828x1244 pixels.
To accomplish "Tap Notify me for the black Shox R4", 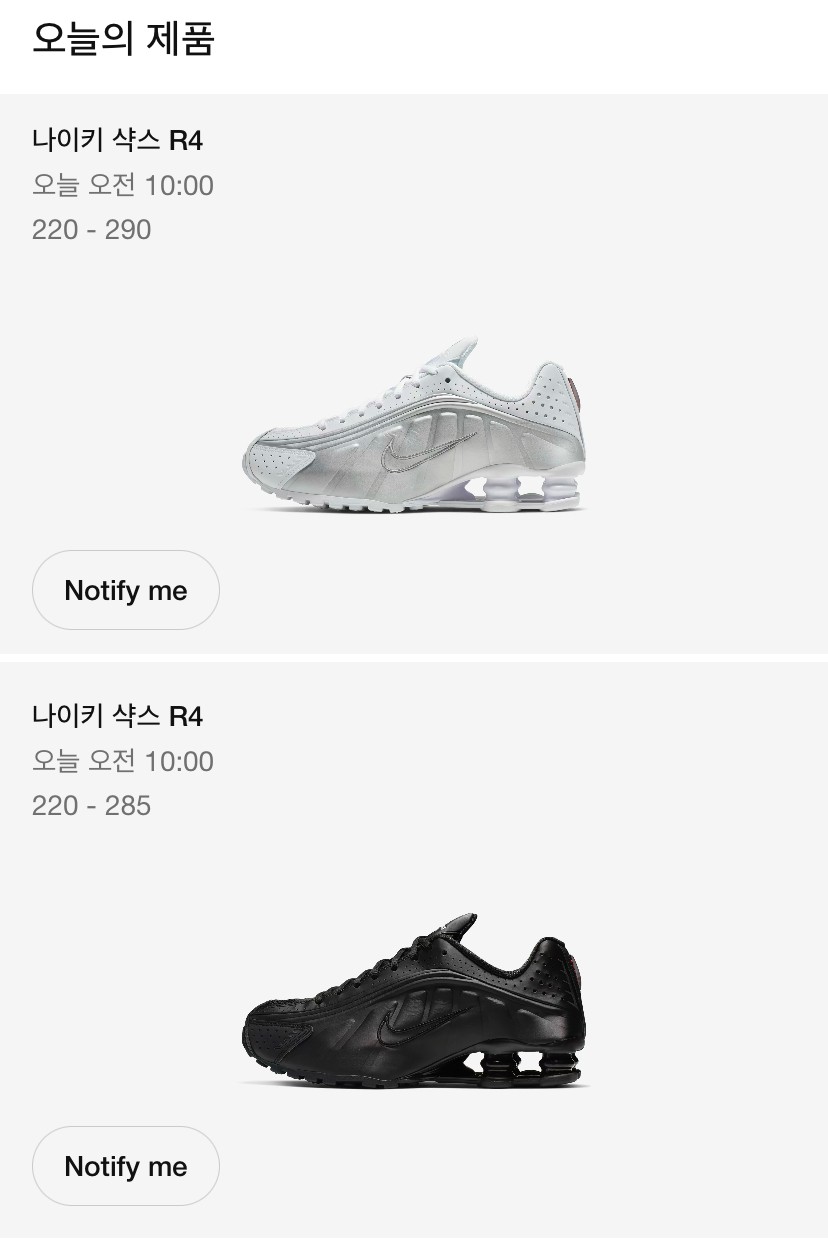I will [x=126, y=1166].
